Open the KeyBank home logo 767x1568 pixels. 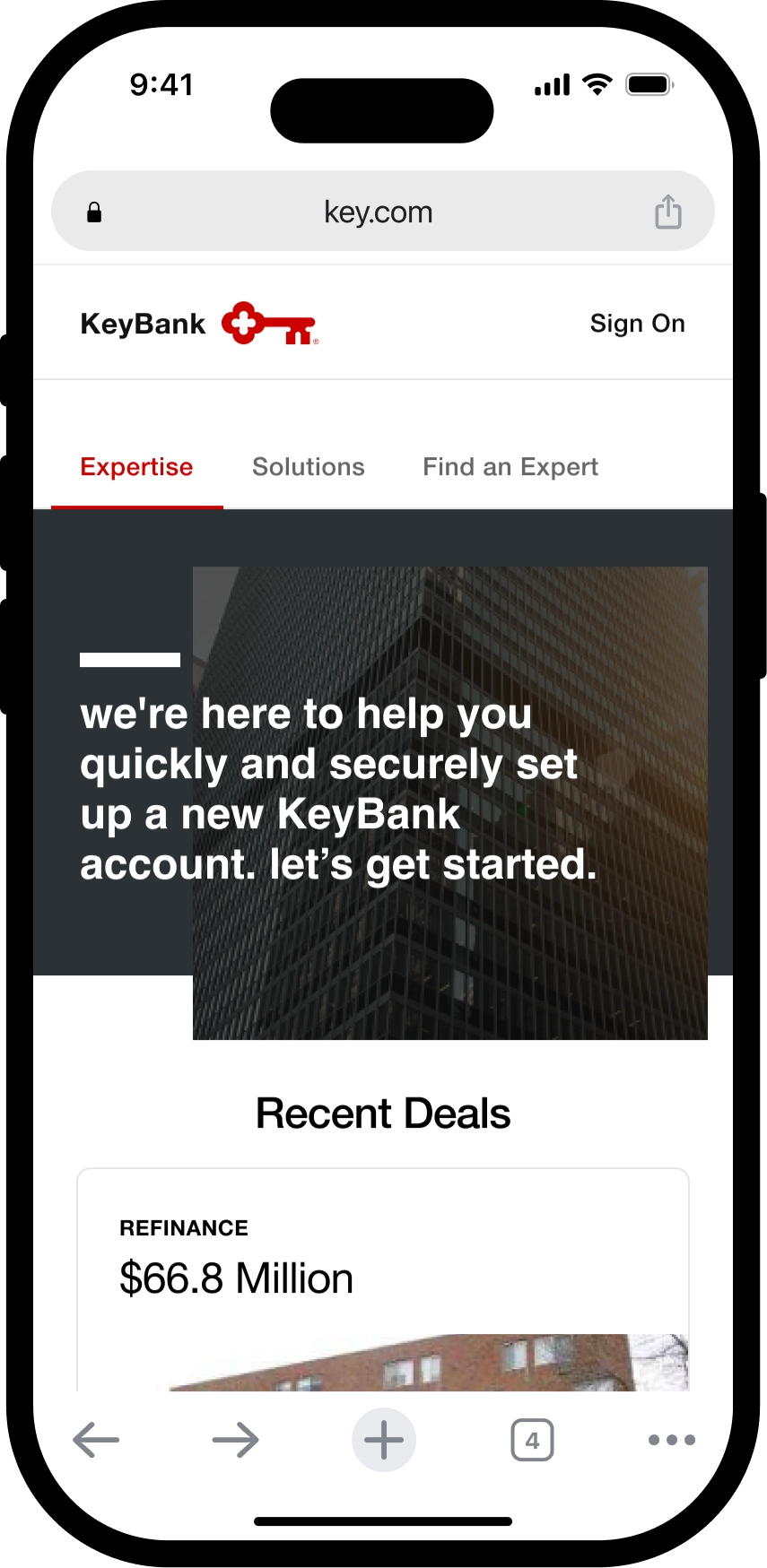click(199, 324)
